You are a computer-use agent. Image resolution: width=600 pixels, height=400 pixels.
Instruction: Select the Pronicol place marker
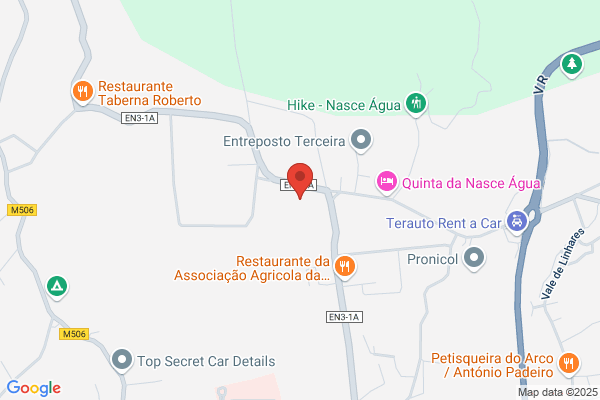pos(474,258)
